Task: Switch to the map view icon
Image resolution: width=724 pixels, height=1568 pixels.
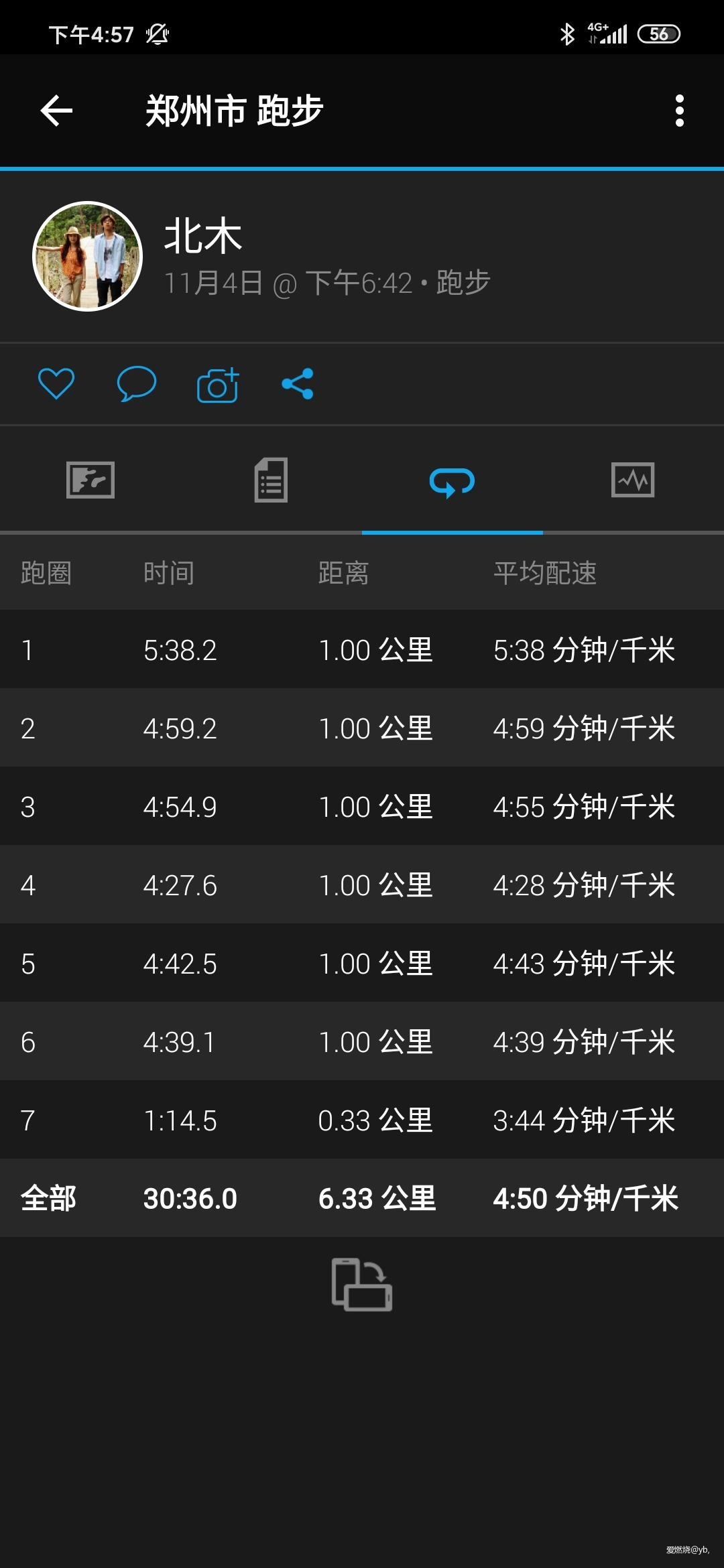Action: (92, 480)
